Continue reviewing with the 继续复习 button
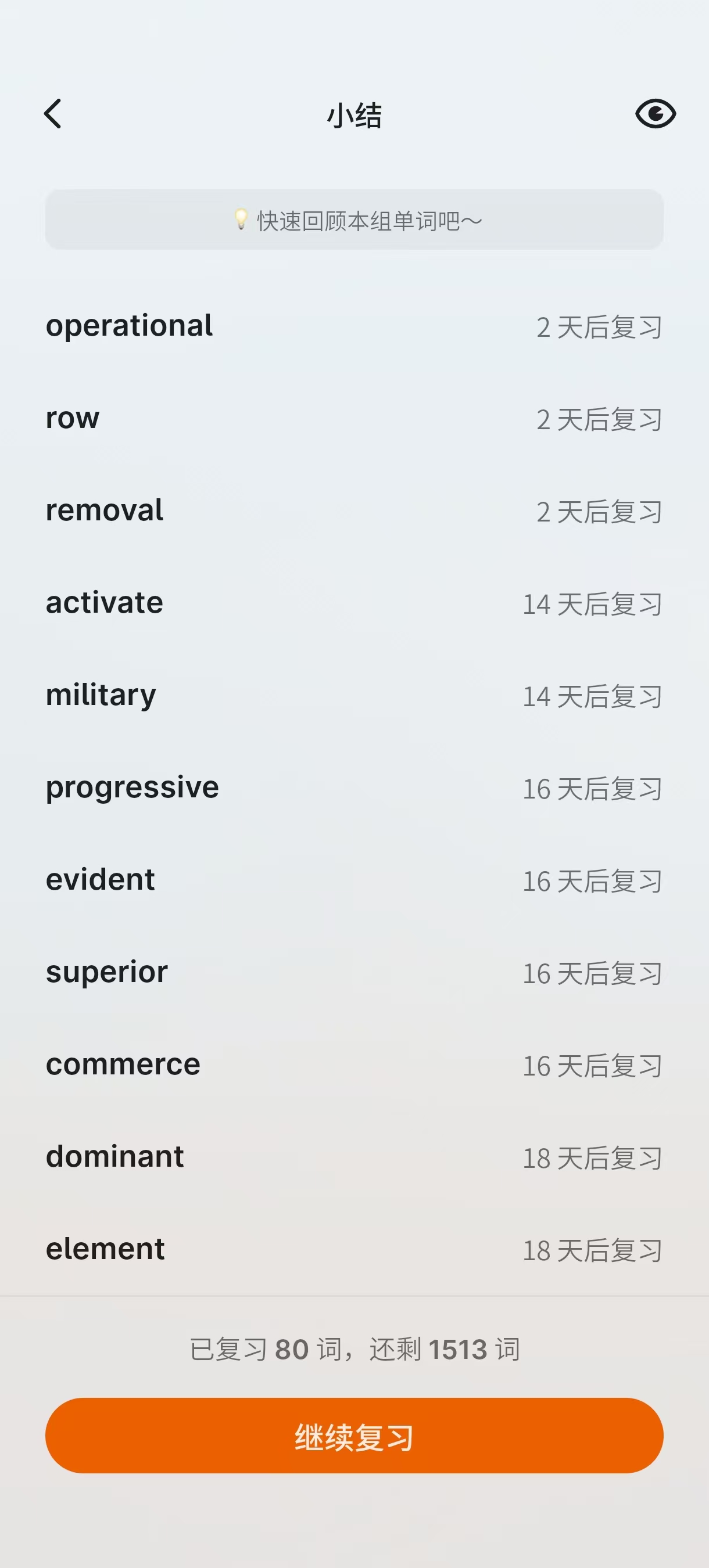The width and height of the screenshot is (709, 1568). [354, 1436]
